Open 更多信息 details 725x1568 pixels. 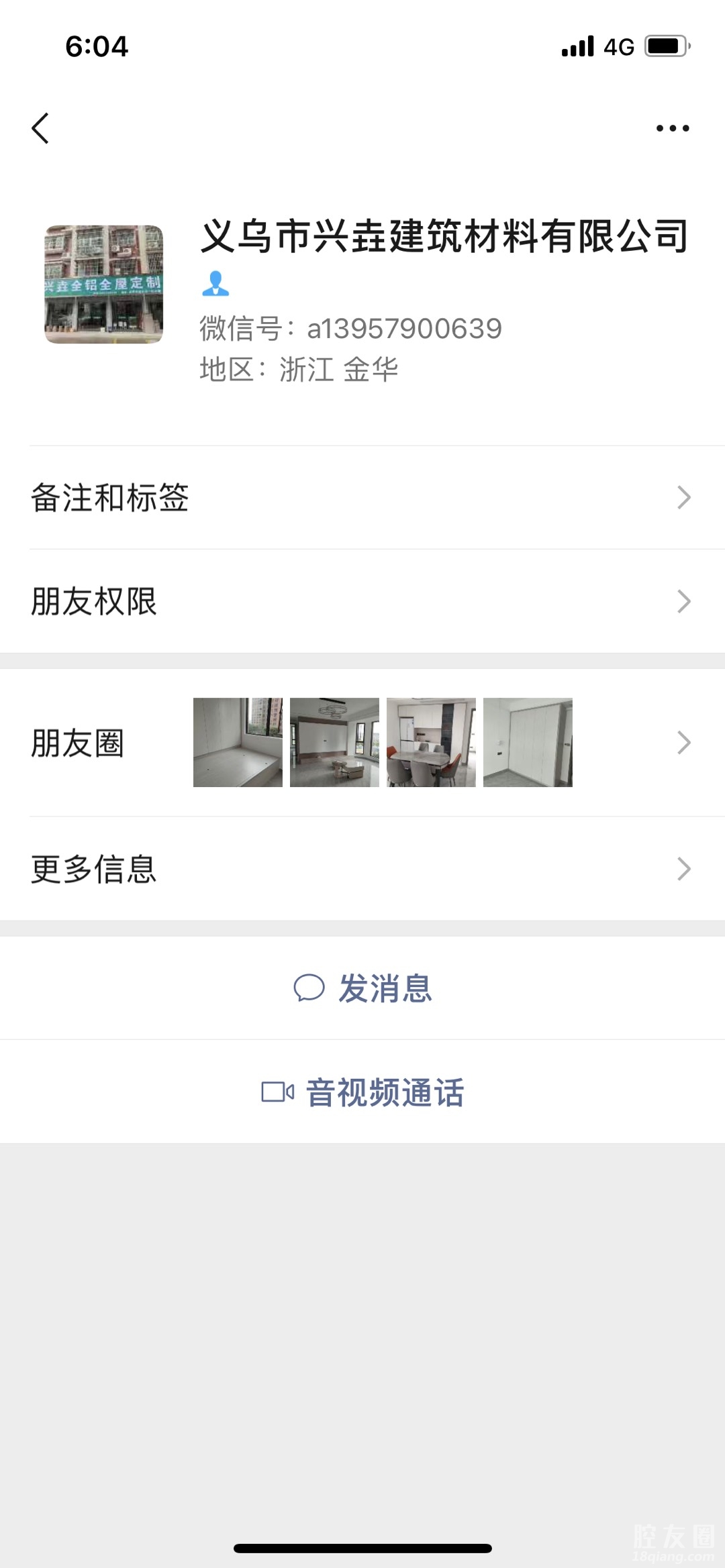click(362, 869)
